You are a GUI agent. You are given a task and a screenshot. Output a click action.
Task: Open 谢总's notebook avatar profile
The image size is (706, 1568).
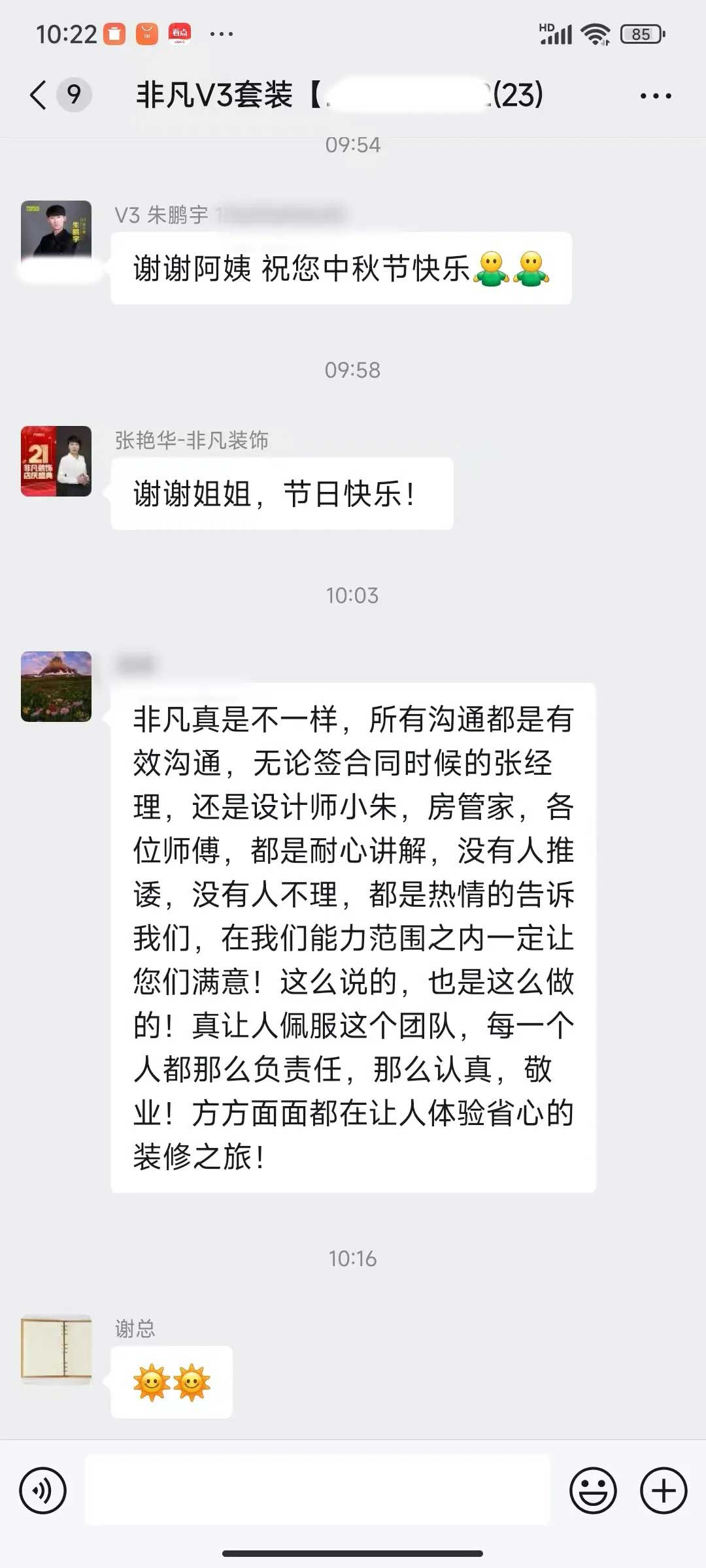click(56, 1350)
